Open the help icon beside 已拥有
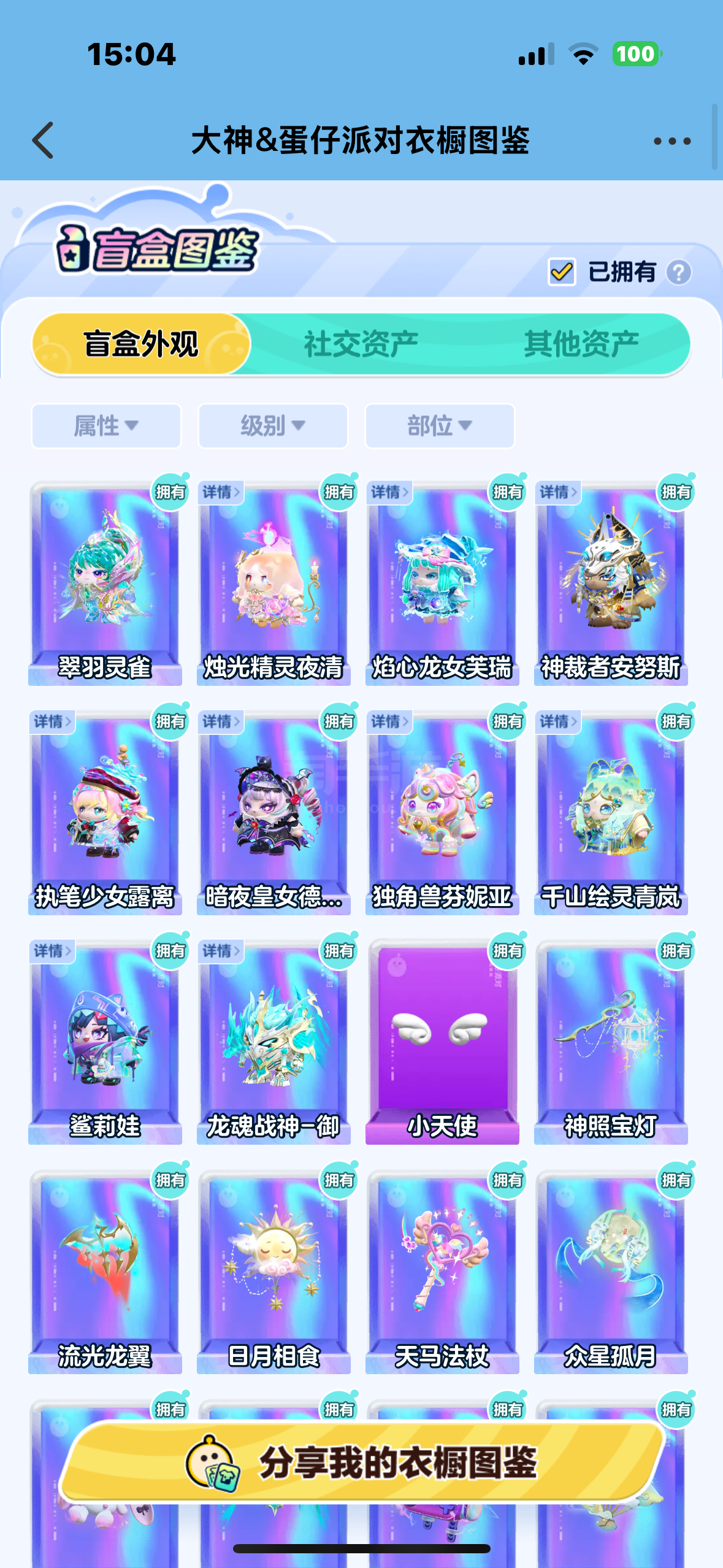Image resolution: width=723 pixels, height=1568 pixels. coord(679,273)
